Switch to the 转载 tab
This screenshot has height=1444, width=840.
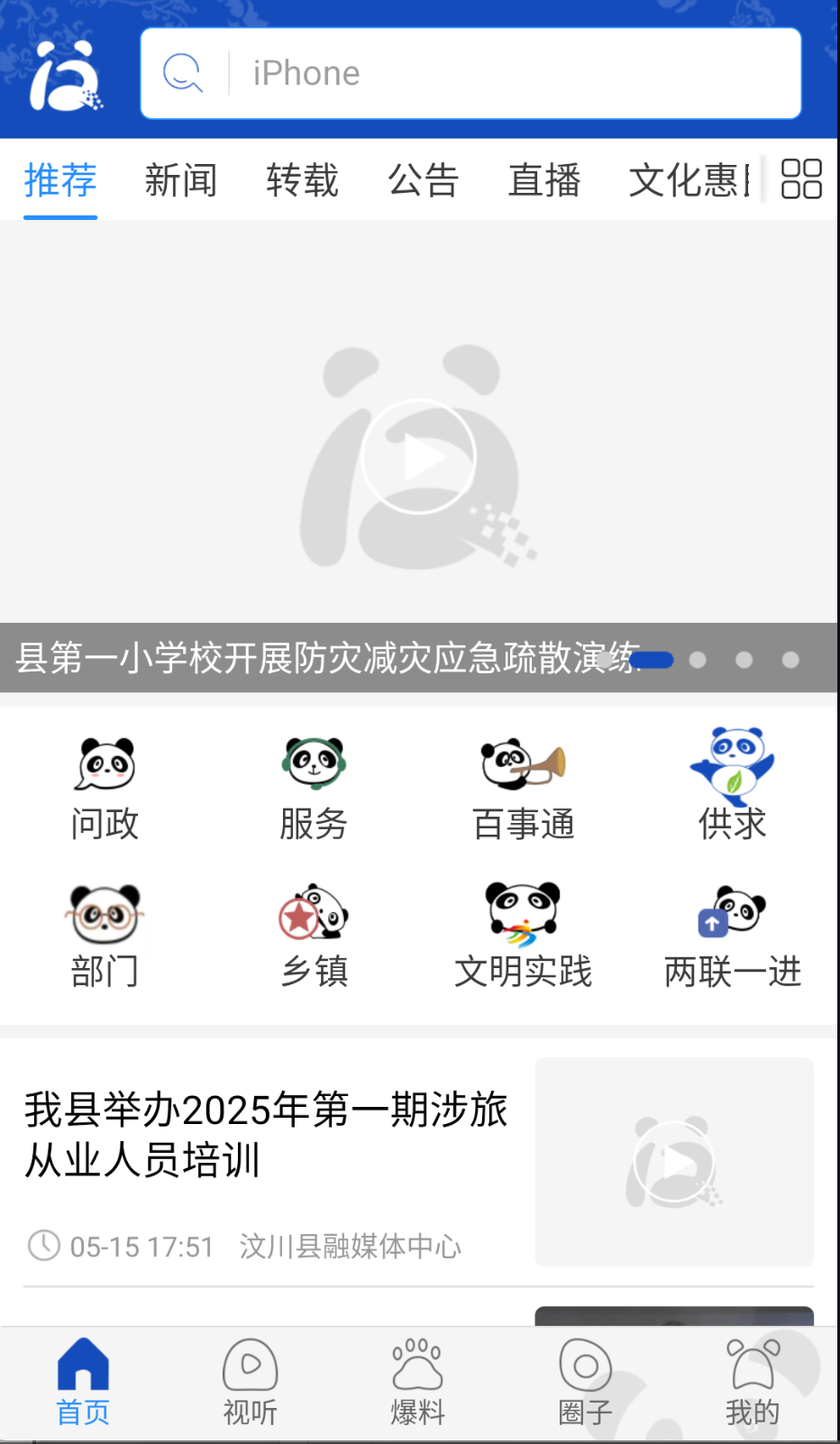(x=302, y=180)
